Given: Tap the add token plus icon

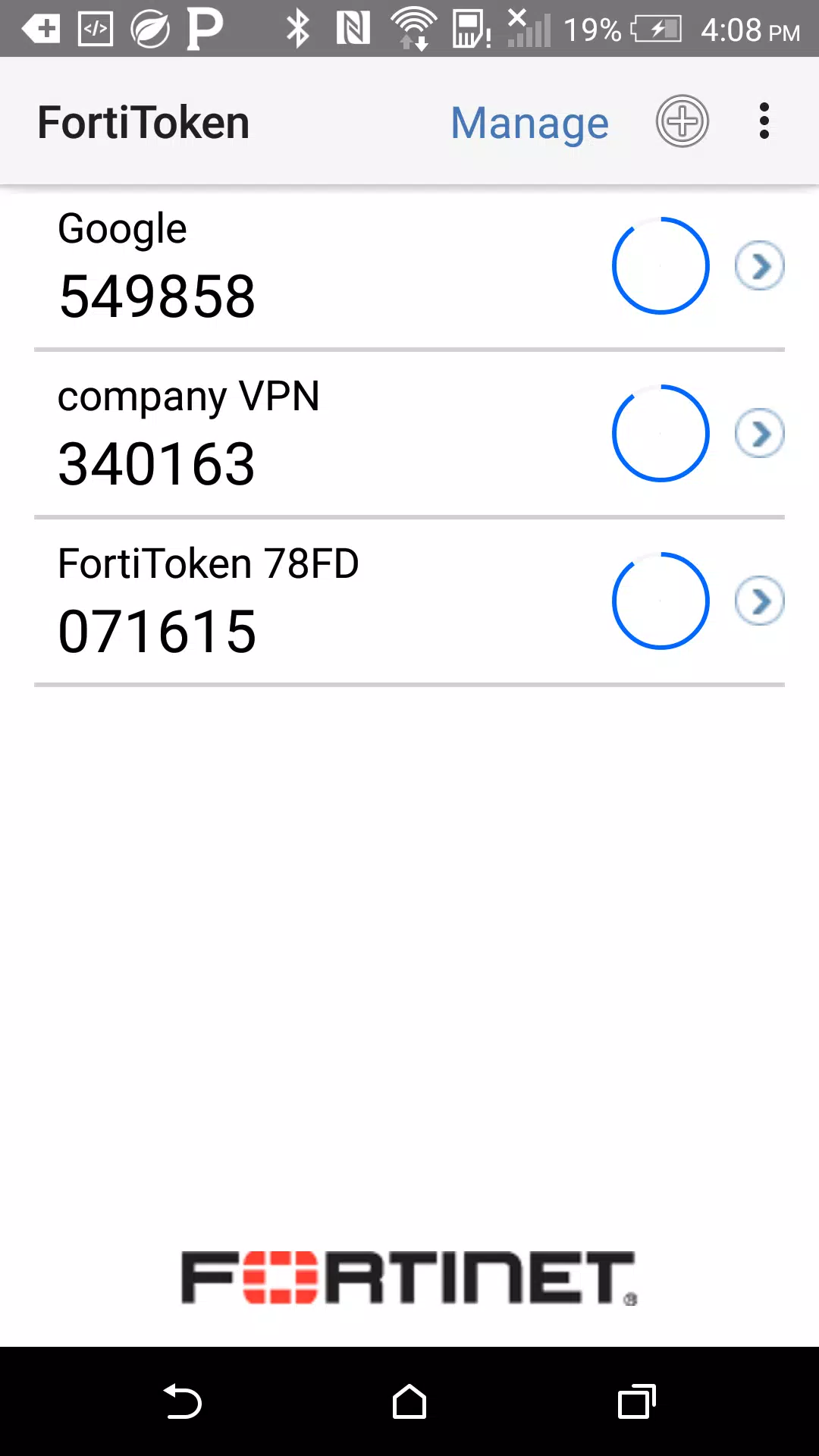Looking at the screenshot, I should point(681,121).
